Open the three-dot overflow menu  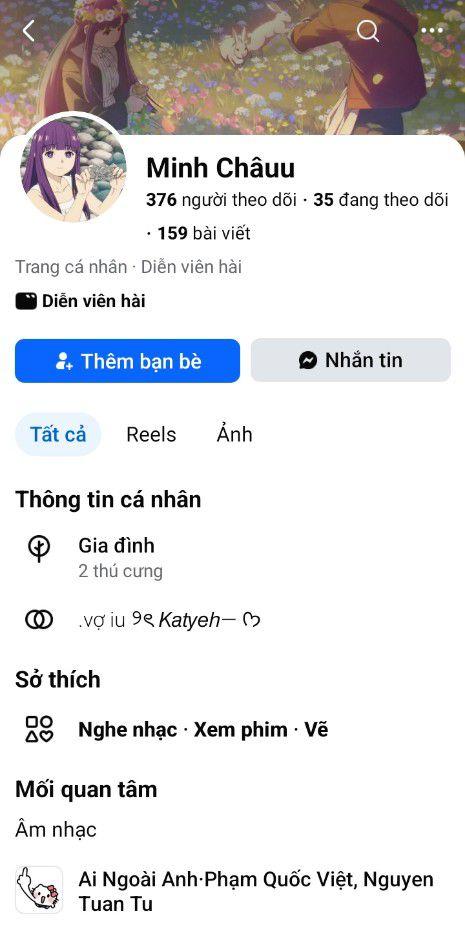[x=432, y=31]
